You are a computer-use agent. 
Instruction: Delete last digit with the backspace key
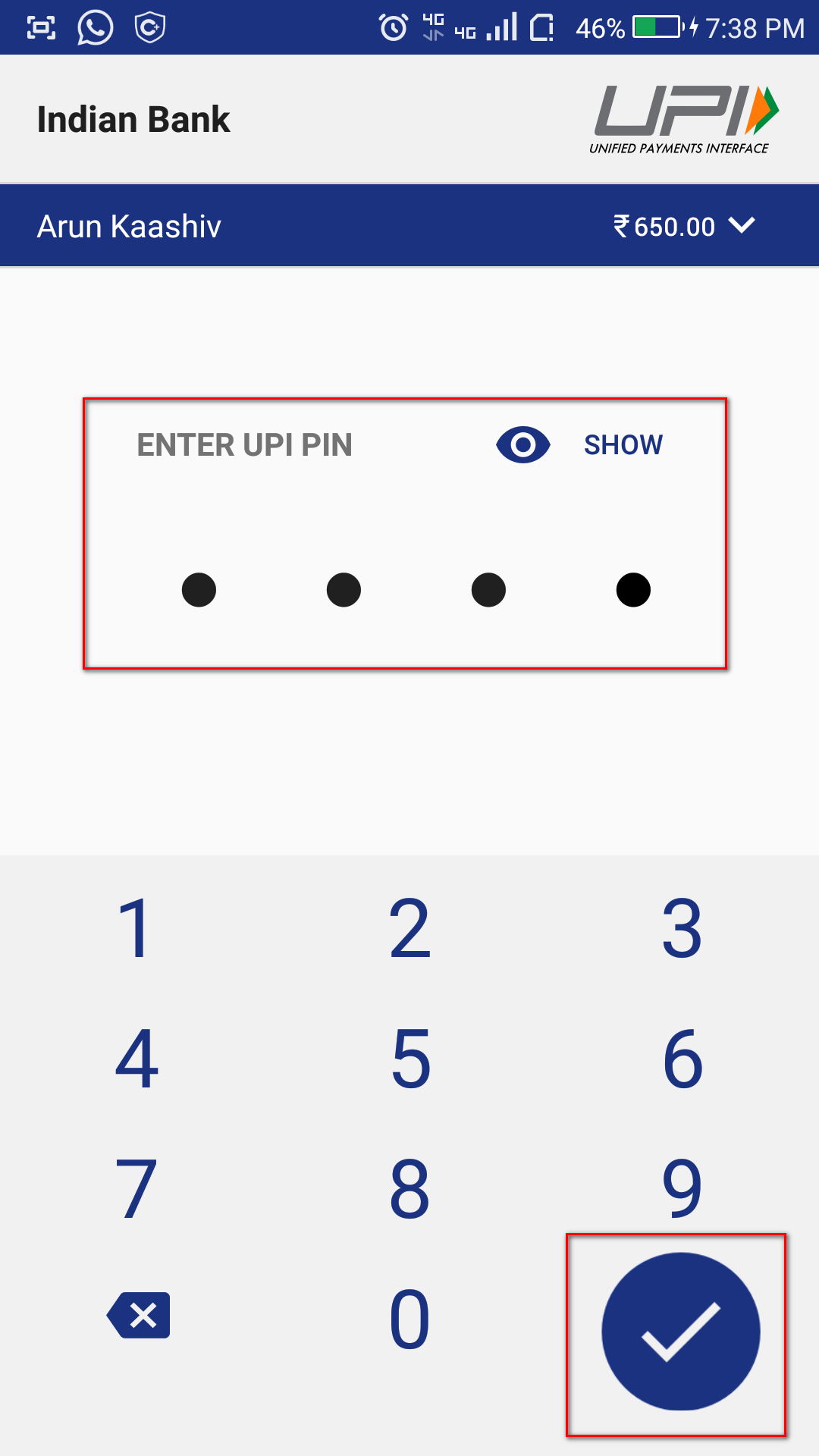pyautogui.click(x=139, y=1315)
